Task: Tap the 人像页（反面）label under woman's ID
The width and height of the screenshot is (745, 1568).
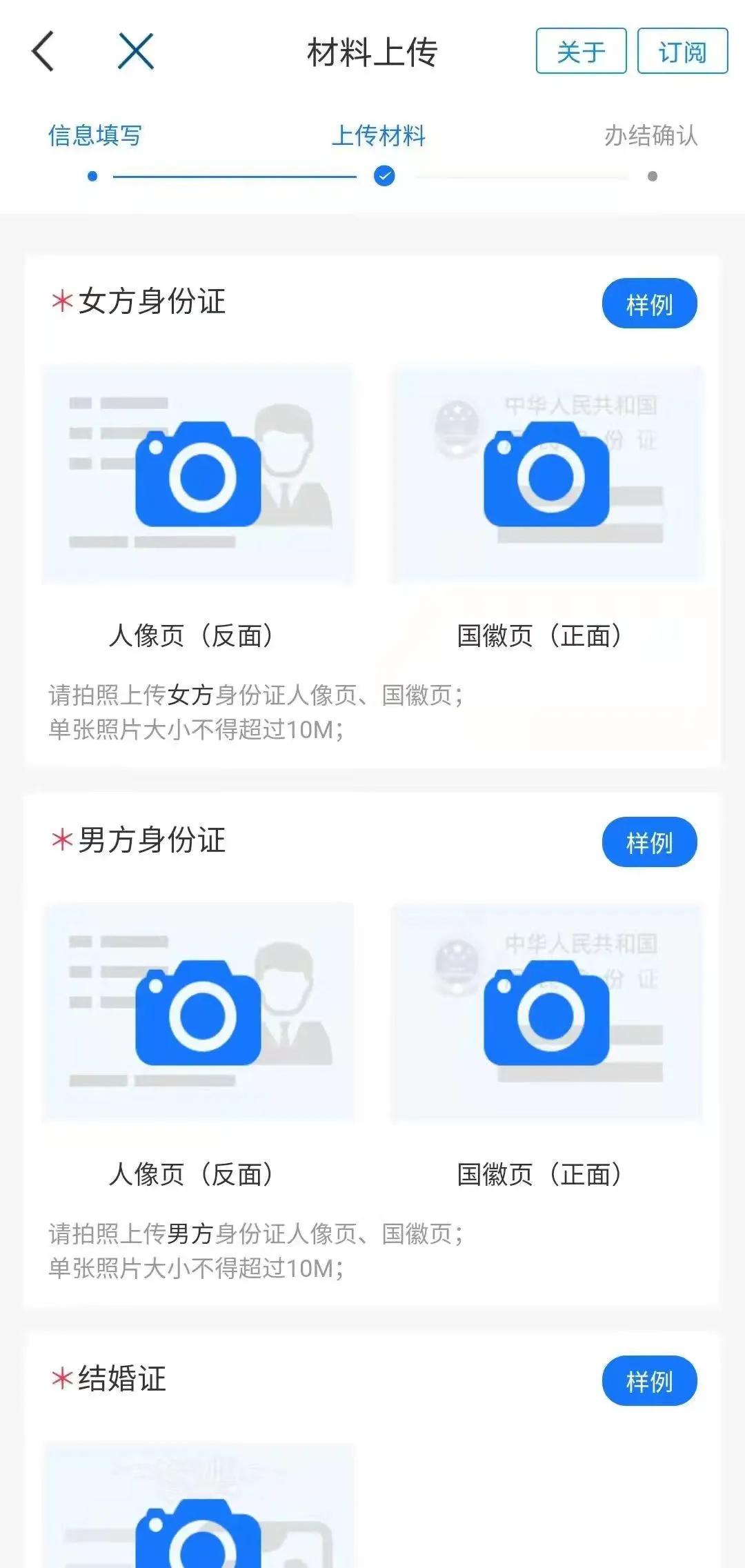Action: (197, 637)
